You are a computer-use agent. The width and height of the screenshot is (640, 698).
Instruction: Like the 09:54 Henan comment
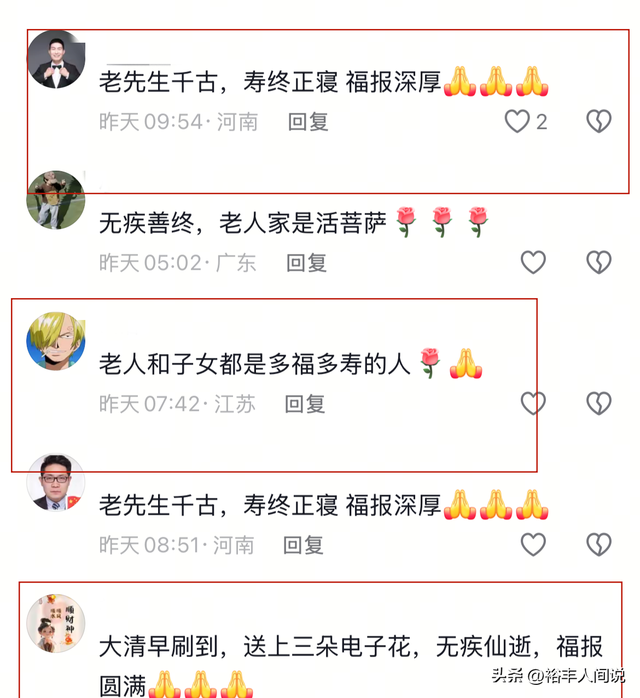click(x=517, y=122)
